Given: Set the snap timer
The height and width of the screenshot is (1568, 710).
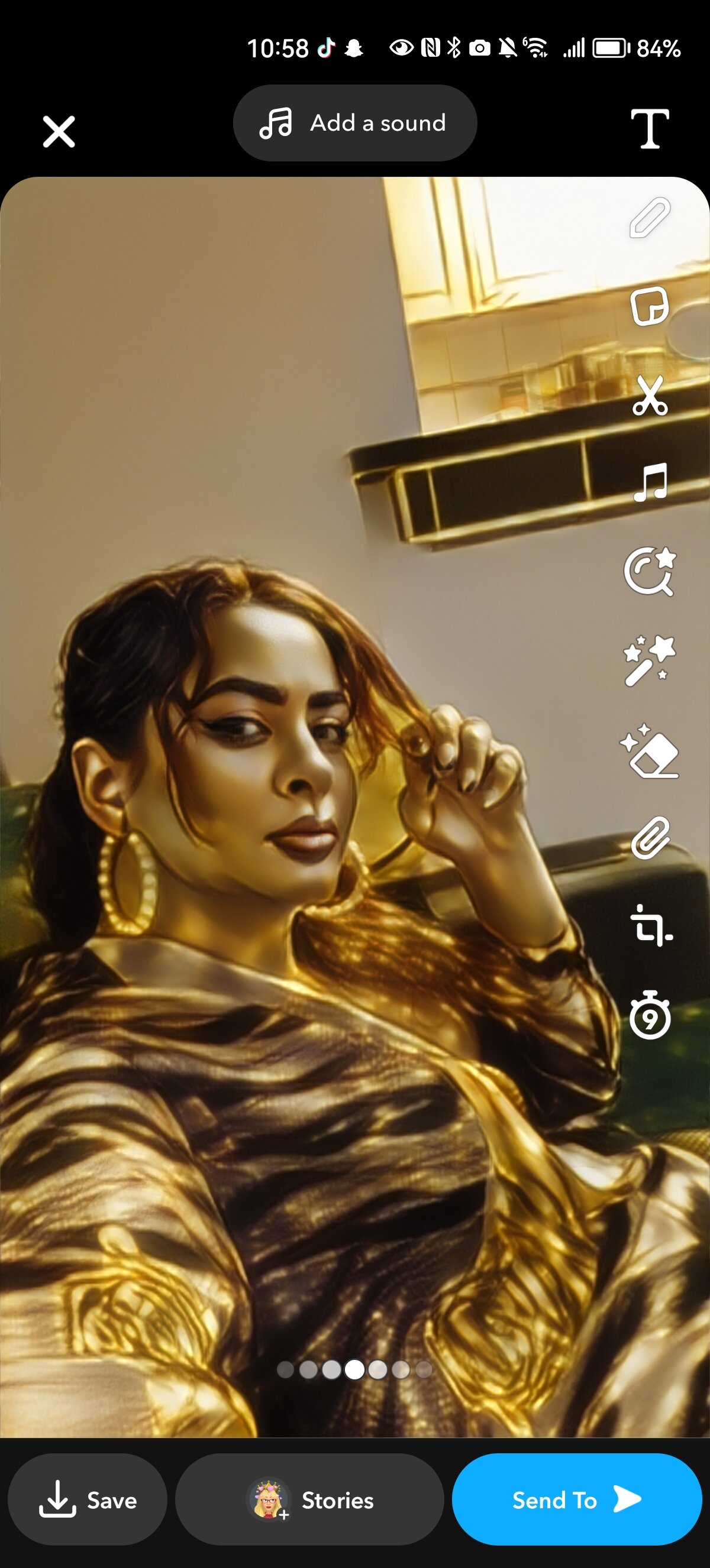Looking at the screenshot, I should [x=650, y=1015].
